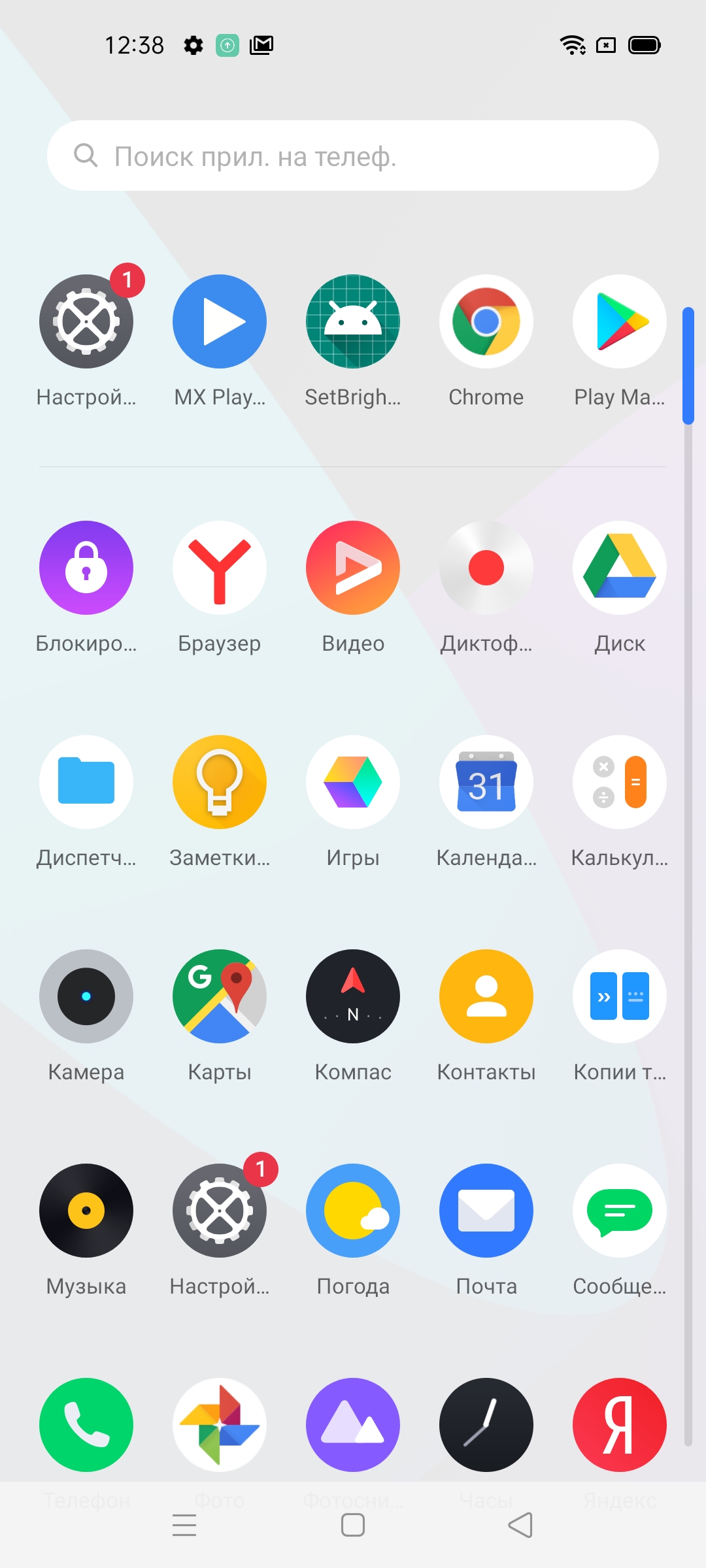Screen dimensions: 706x1568
Task: Launch the Видео app
Action: pyautogui.click(x=353, y=568)
